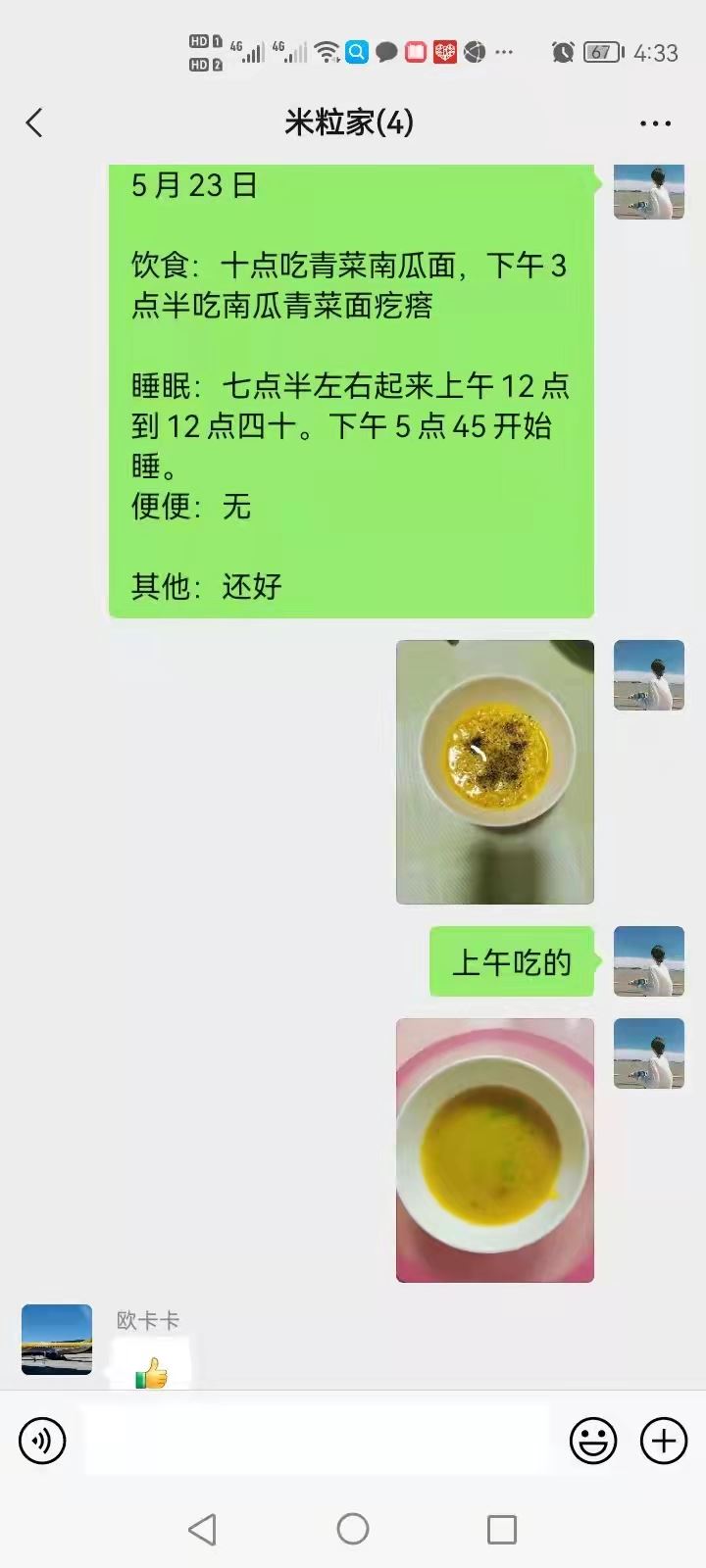The width and height of the screenshot is (706, 1568).
Task: Open the photo on the pink plate
Action: click(x=494, y=1151)
